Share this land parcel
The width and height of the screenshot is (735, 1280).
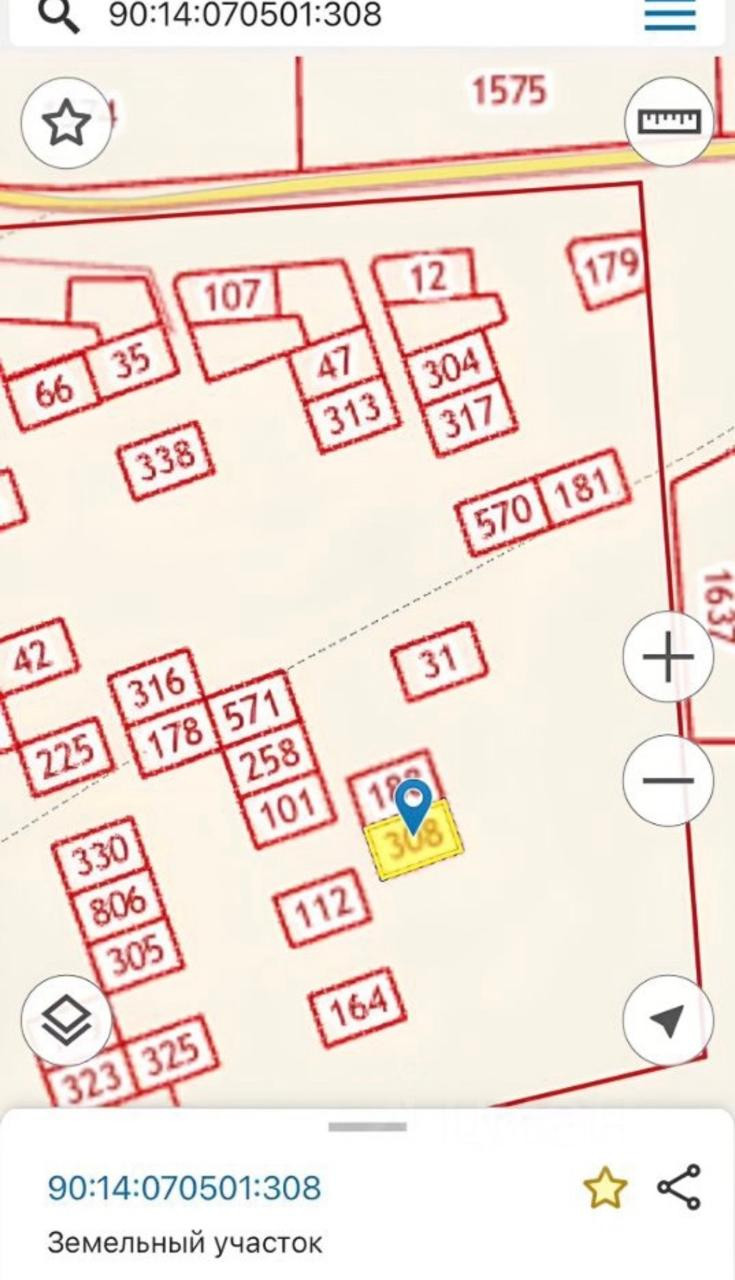679,1187
